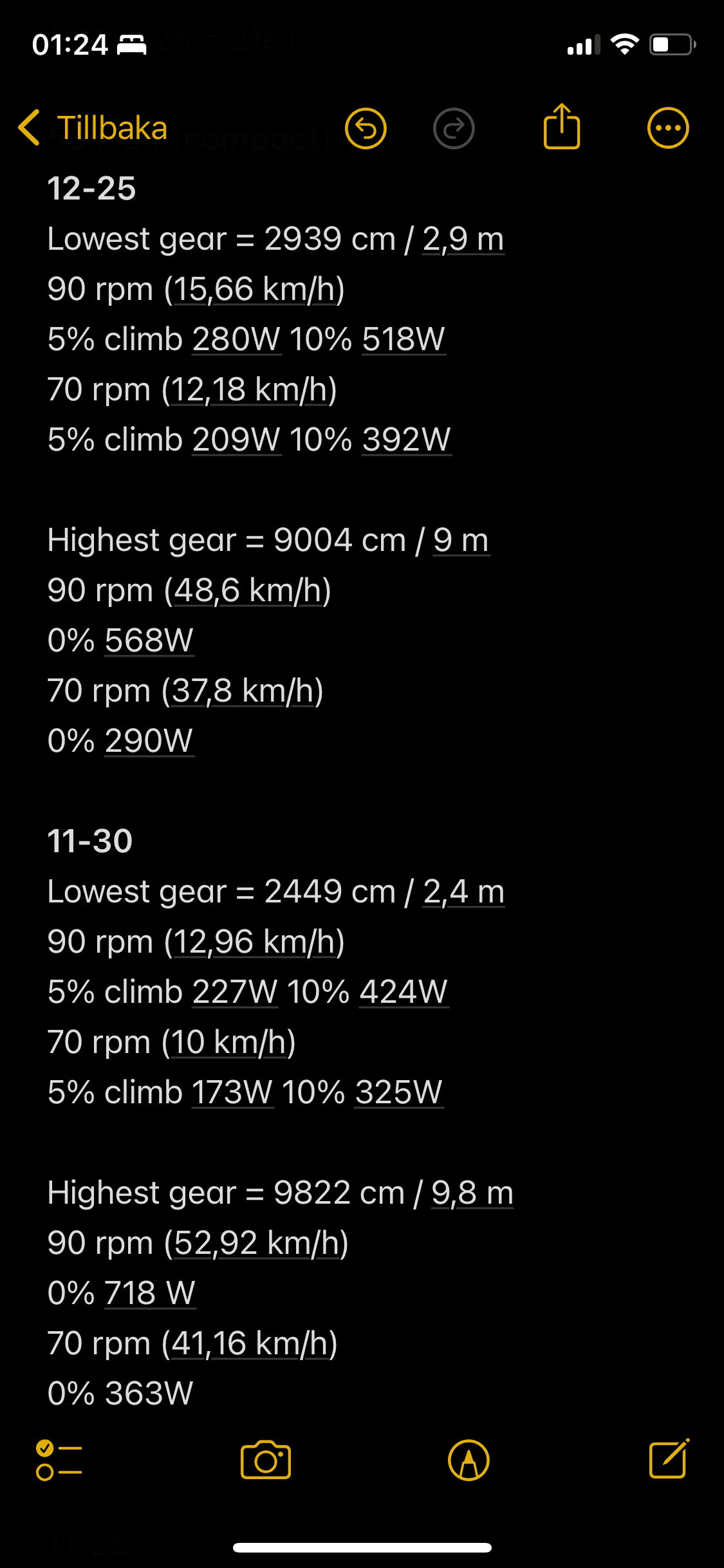Open the camera to attach a photo
Viewport: 724px width, 1568px height.
(266, 1460)
